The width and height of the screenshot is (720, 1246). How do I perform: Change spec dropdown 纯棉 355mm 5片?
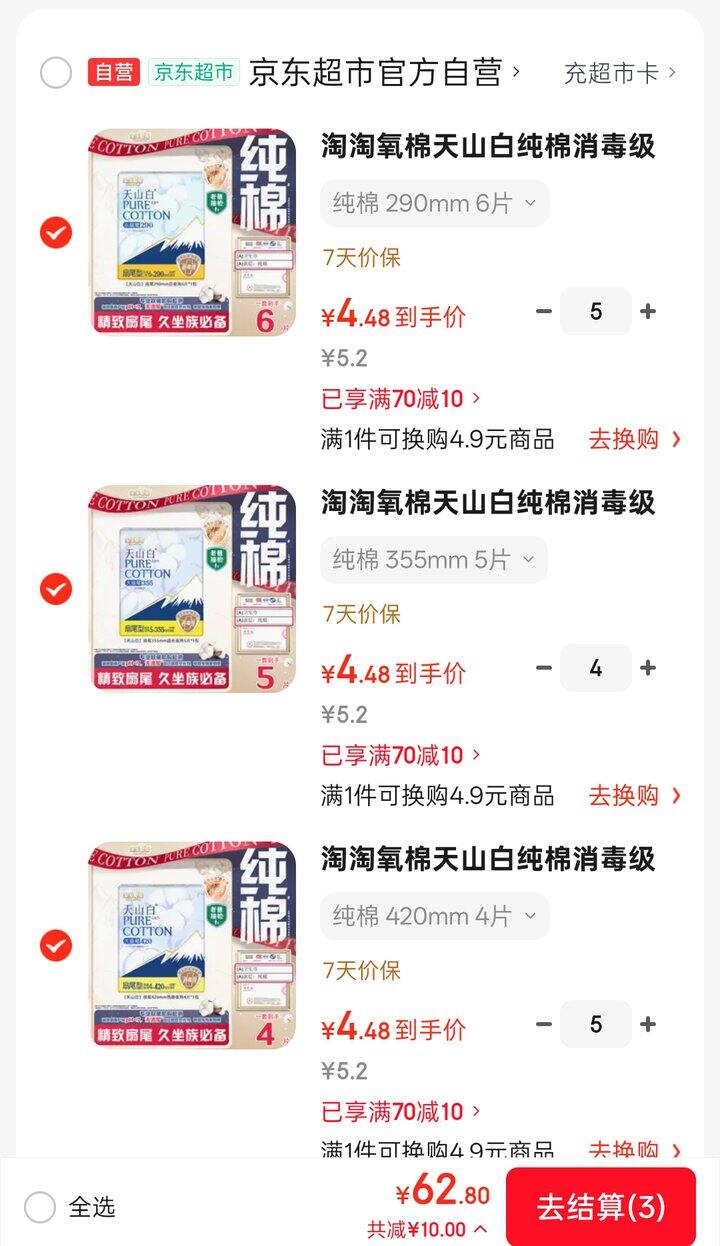[x=434, y=560]
